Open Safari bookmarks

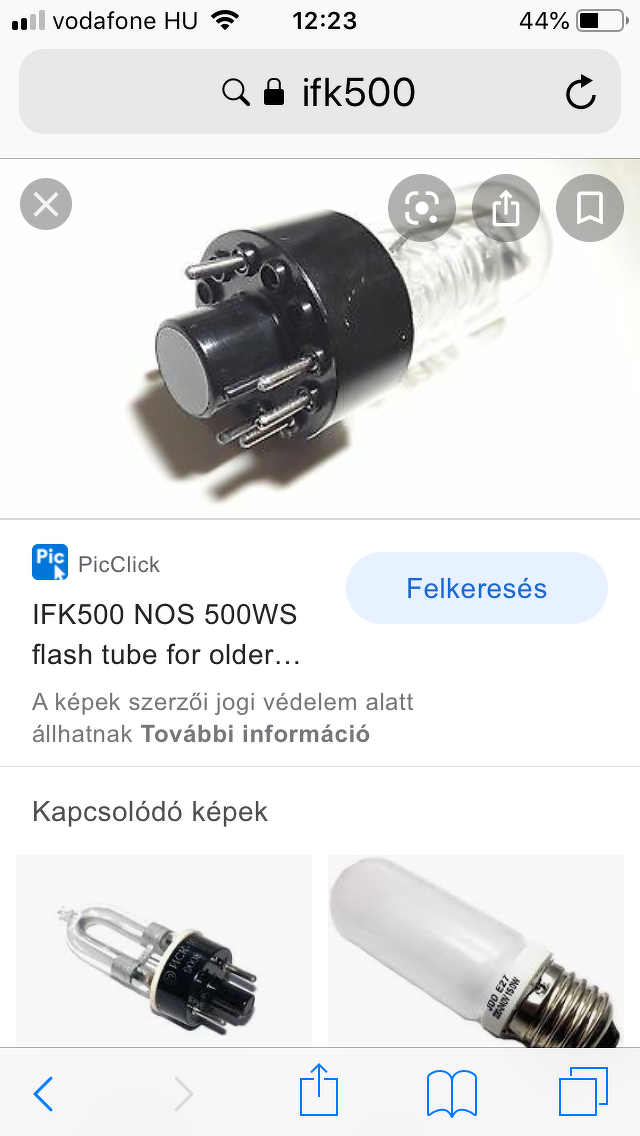(x=452, y=1094)
